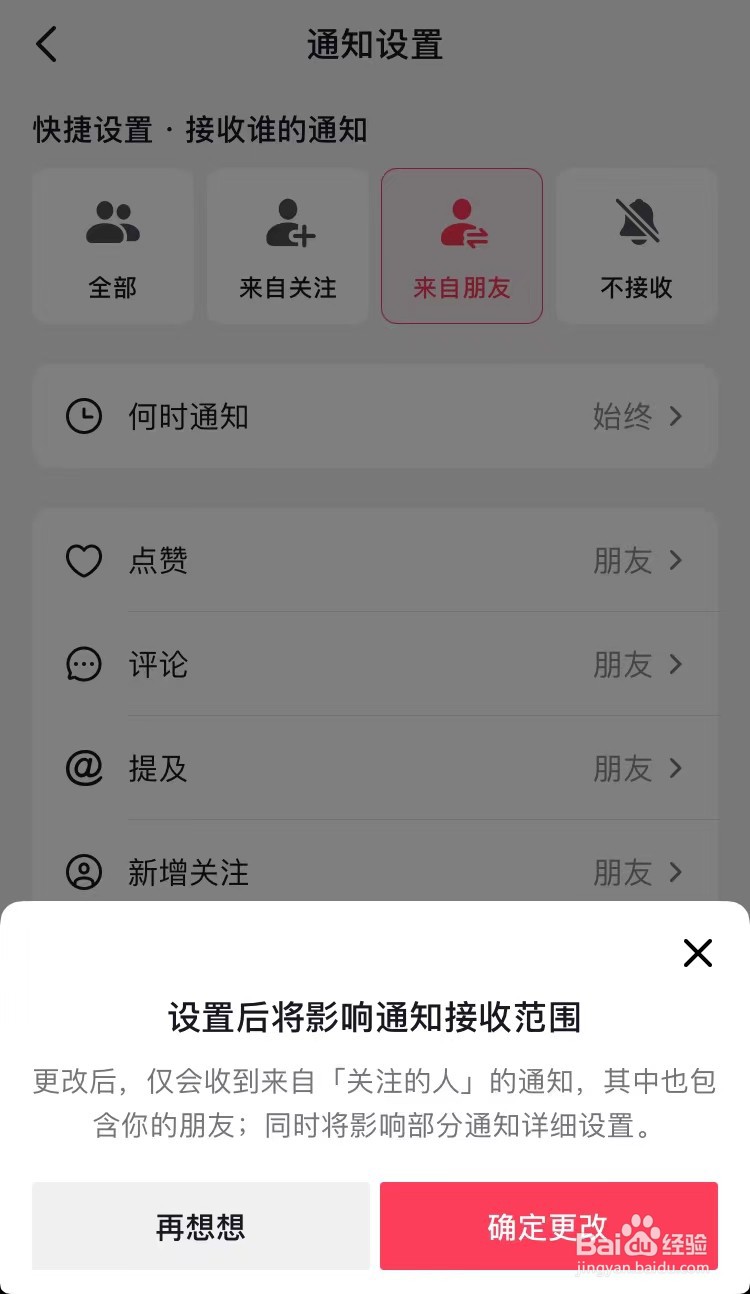Dismiss the dialog with the X close icon
The height and width of the screenshot is (1294, 750).
(x=697, y=953)
